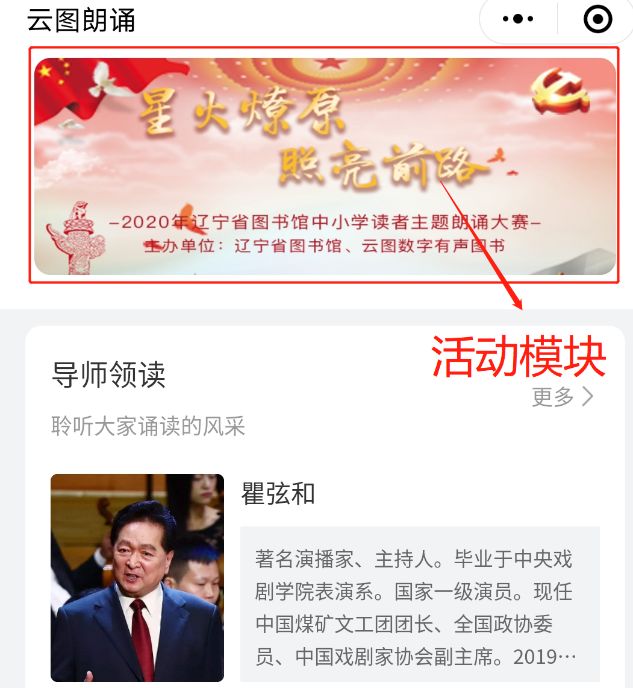Open mentor 瞿弦和's profile card

pyautogui.click(x=324, y=577)
